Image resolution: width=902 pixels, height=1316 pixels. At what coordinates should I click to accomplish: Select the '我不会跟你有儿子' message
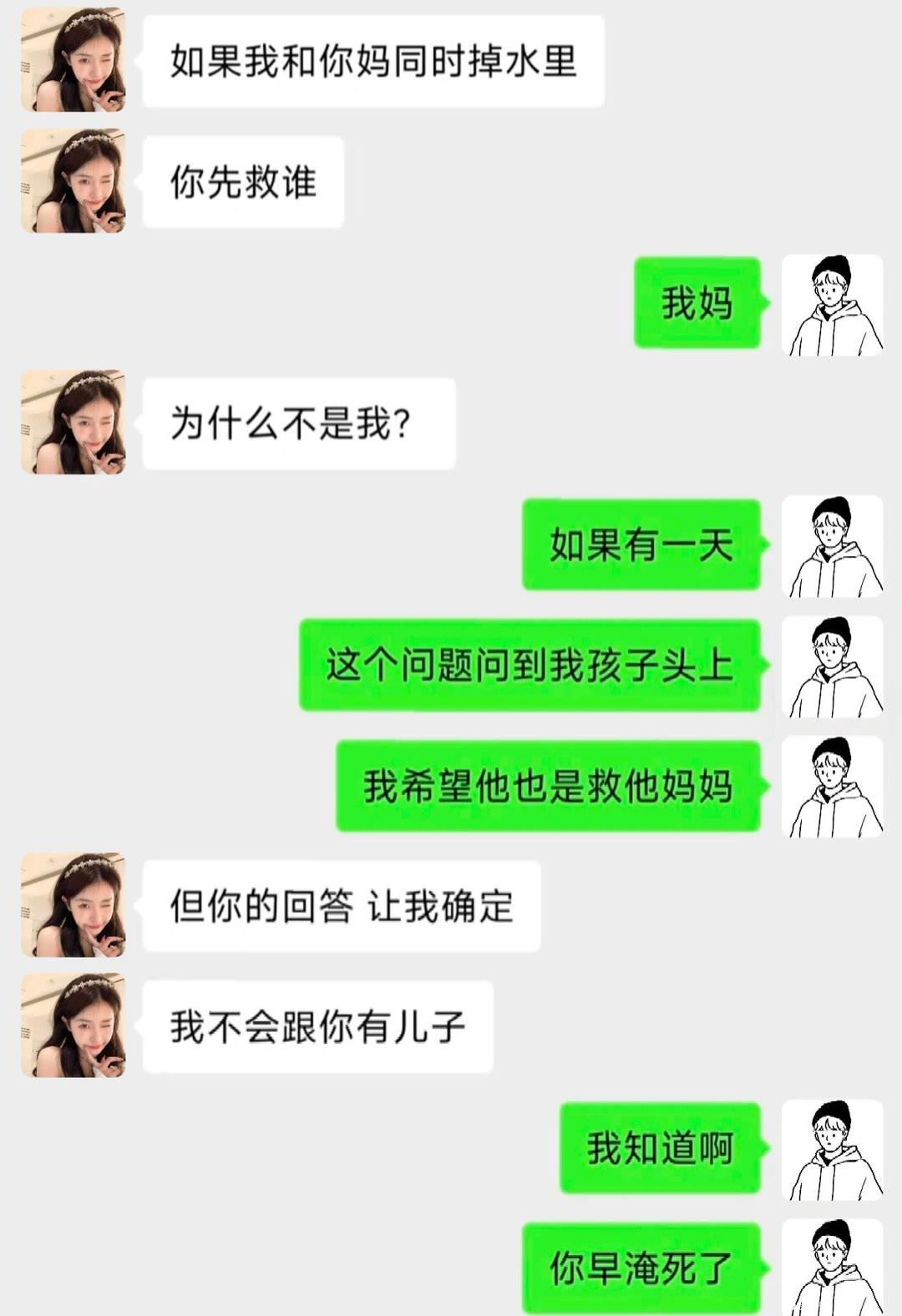pyautogui.click(x=326, y=1026)
